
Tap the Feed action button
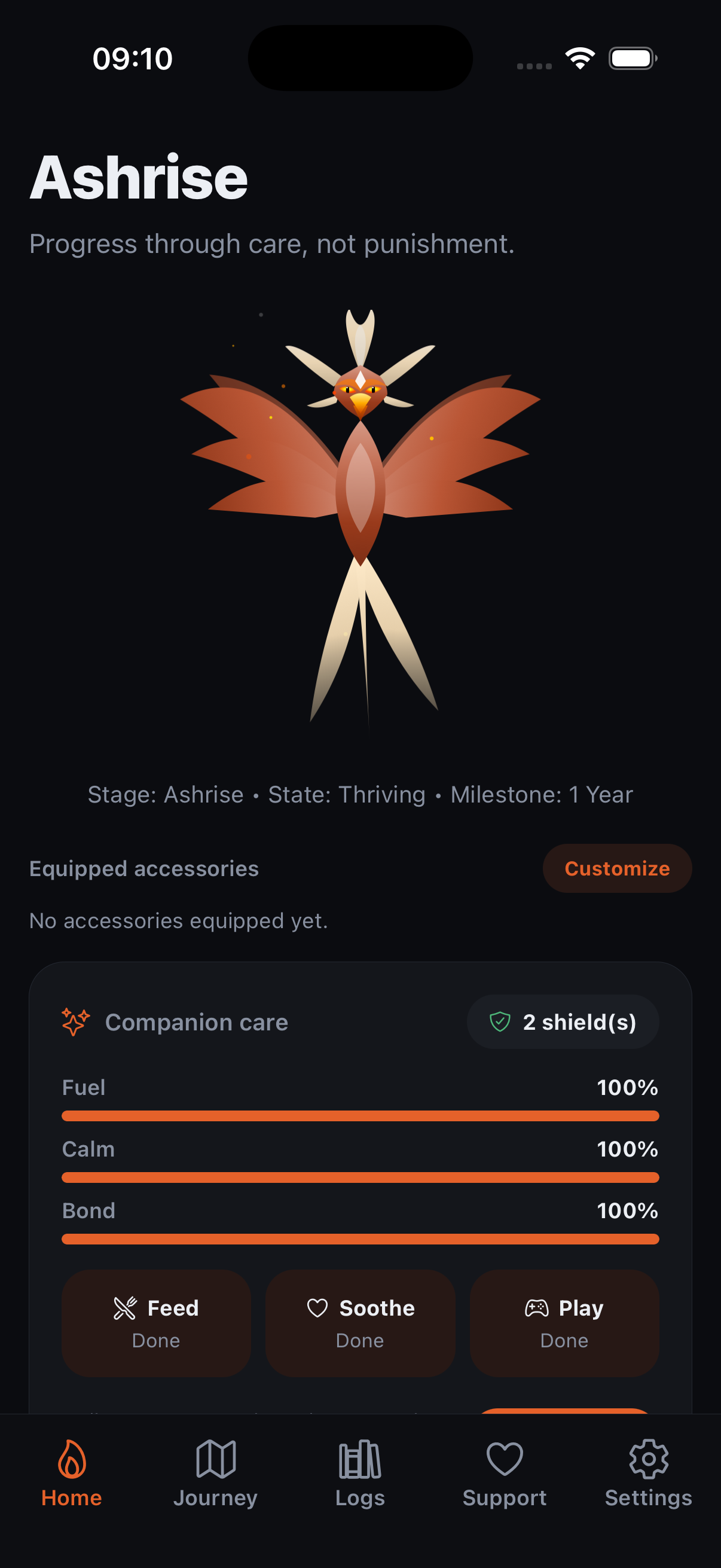(x=157, y=1325)
